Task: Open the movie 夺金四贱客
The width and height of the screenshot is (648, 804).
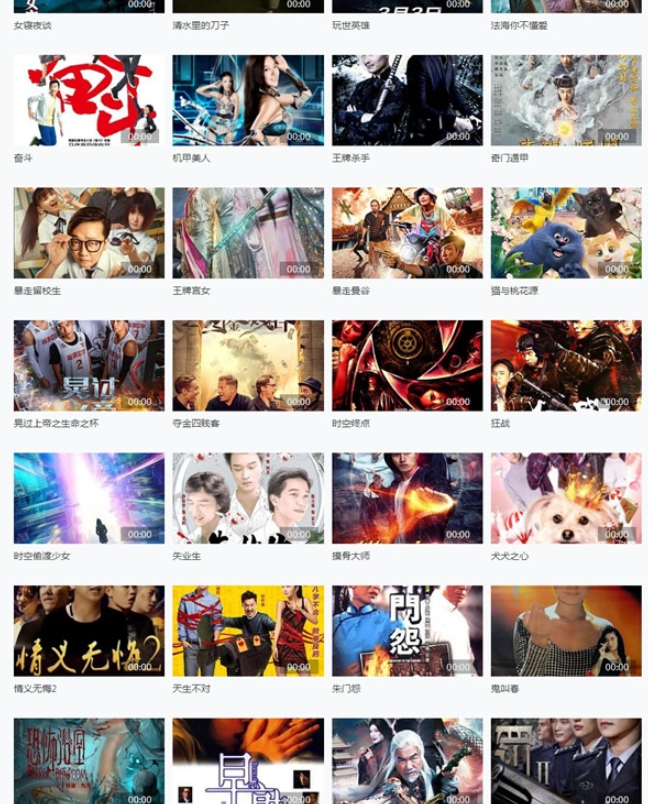Action: (x=248, y=365)
